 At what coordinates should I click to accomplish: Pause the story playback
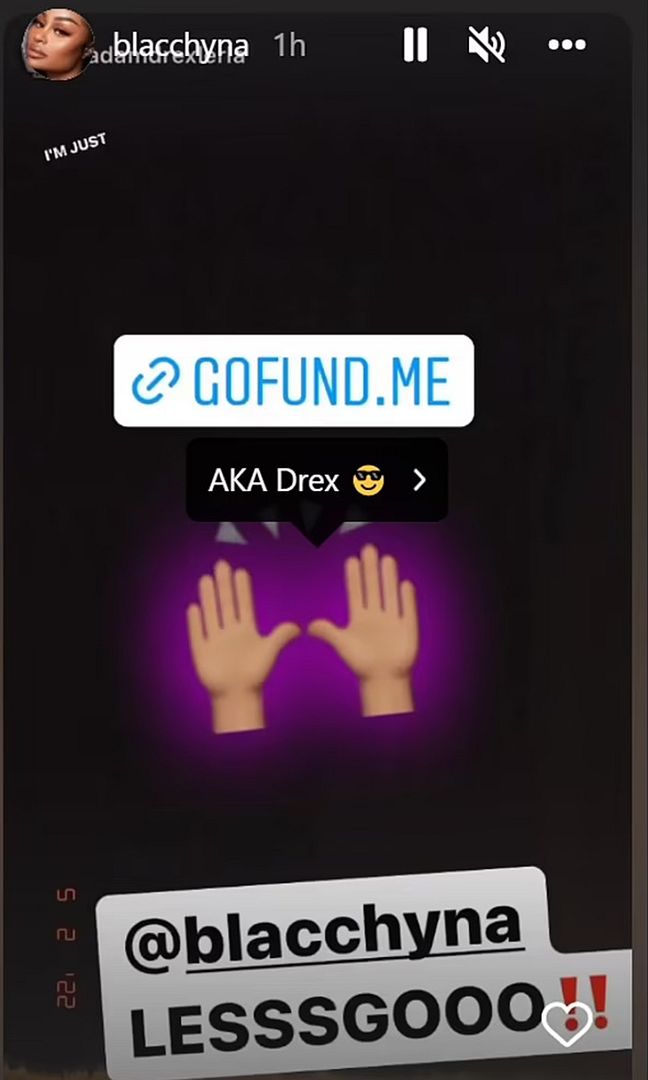point(415,46)
